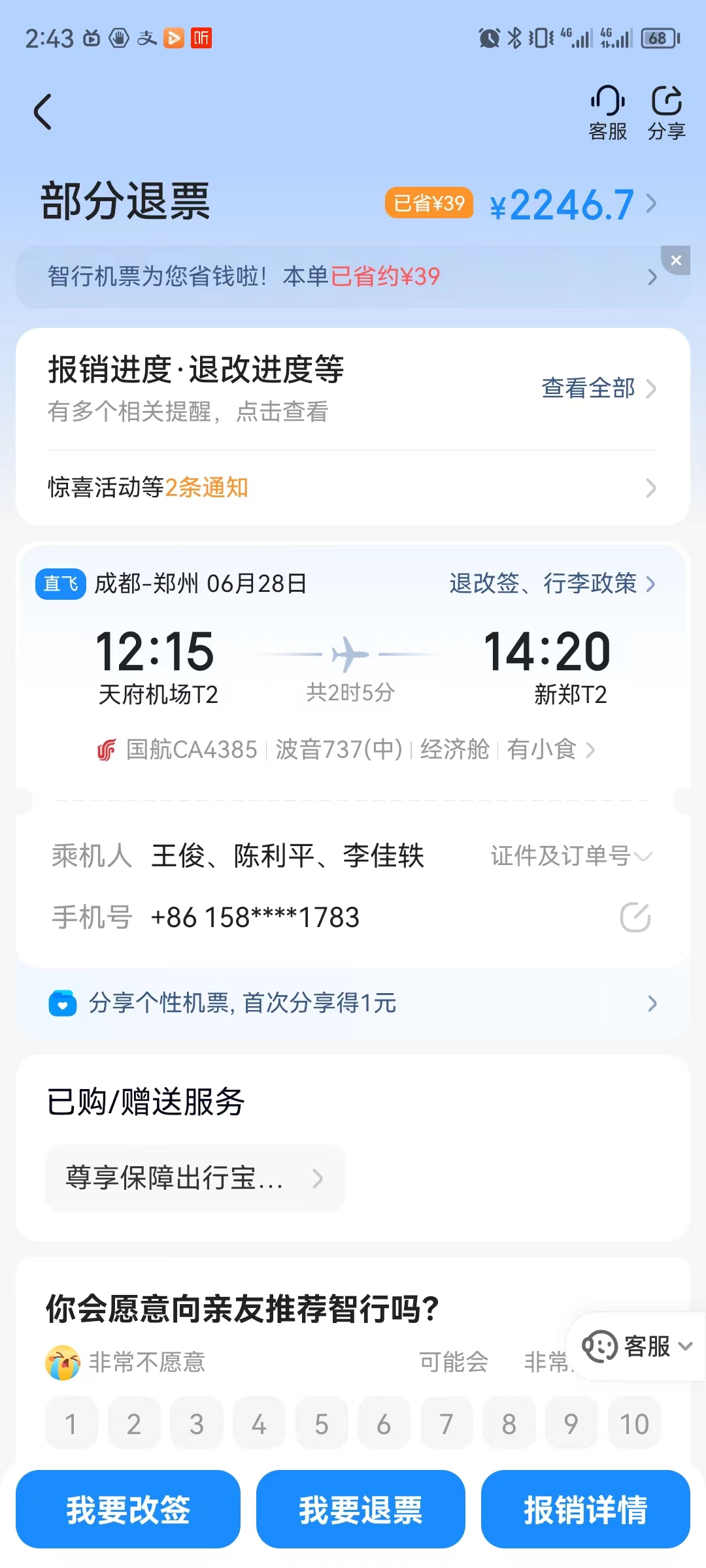Tap the 我要改签 button
The width and height of the screenshot is (706, 1568).
pyautogui.click(x=128, y=1509)
